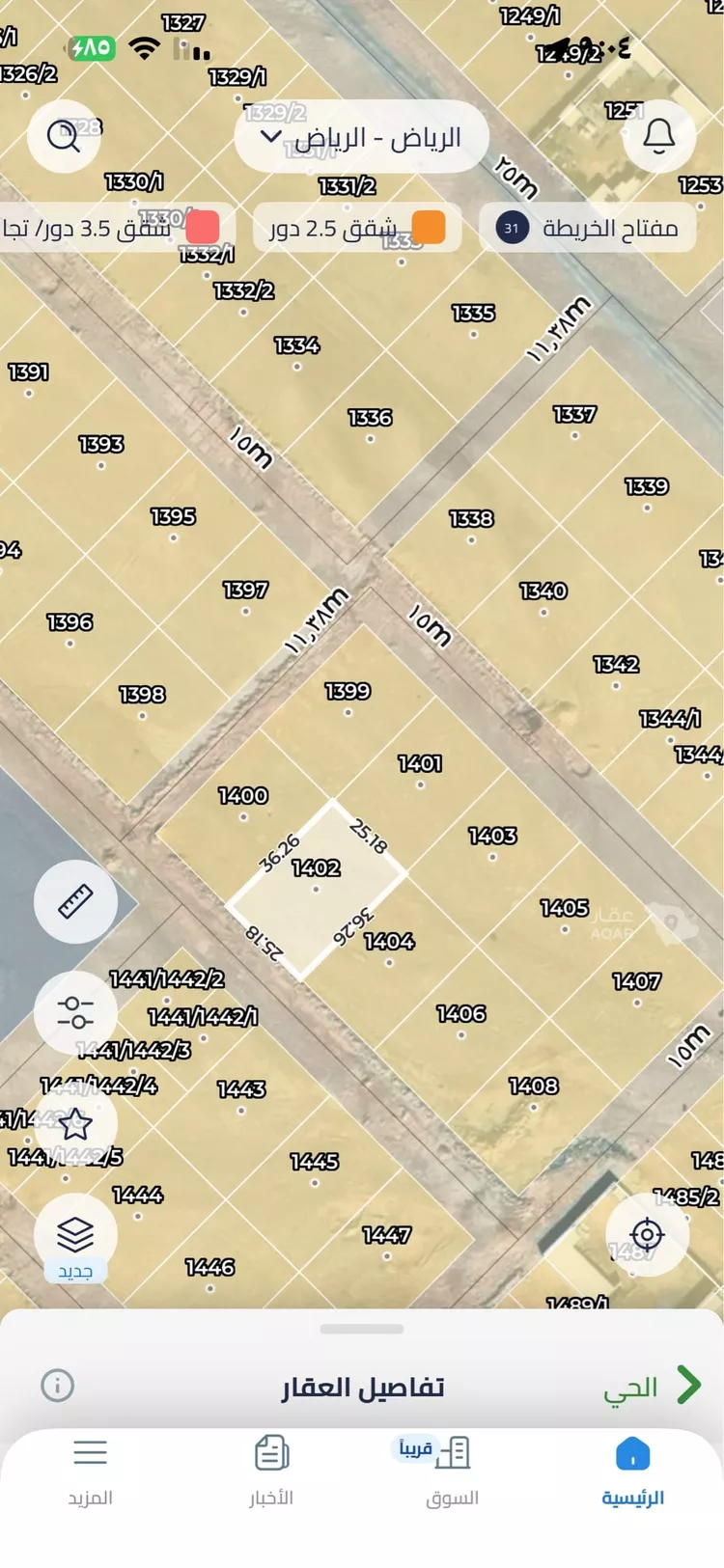Open the map filter sliders button
Screen dimensions: 724x1568
click(x=75, y=1013)
